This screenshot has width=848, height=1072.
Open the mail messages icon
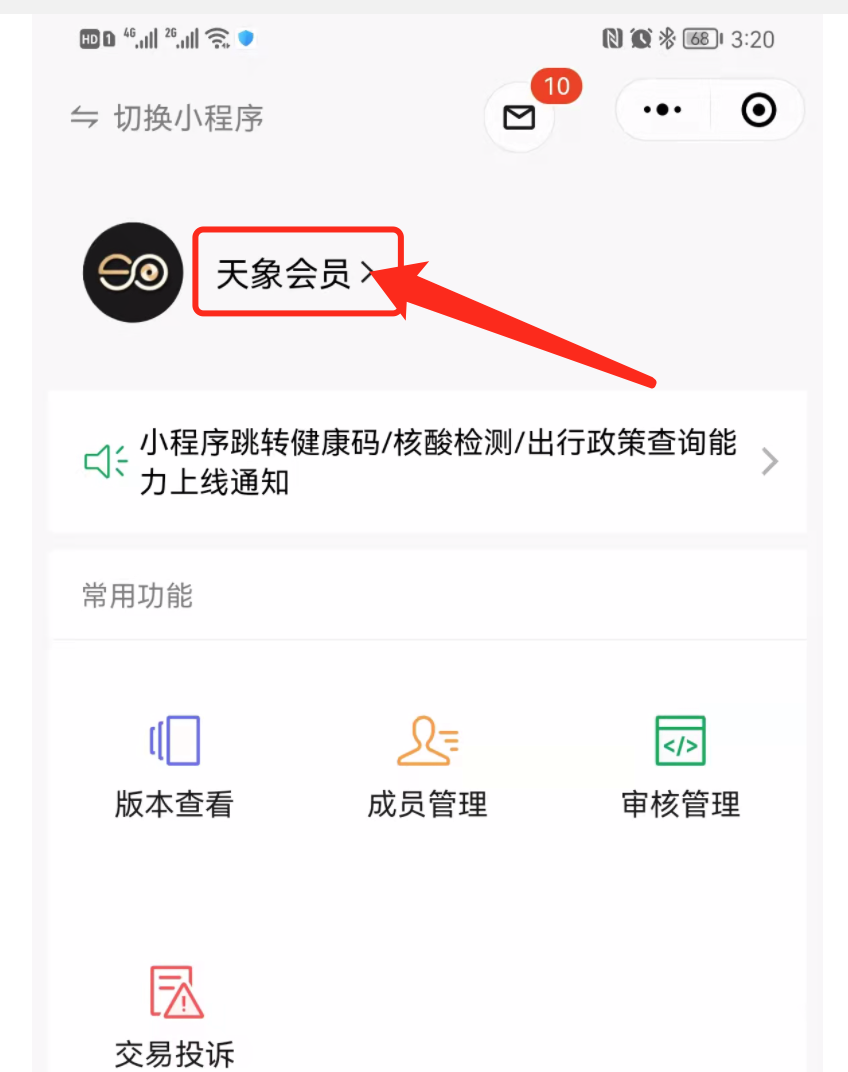(x=519, y=118)
